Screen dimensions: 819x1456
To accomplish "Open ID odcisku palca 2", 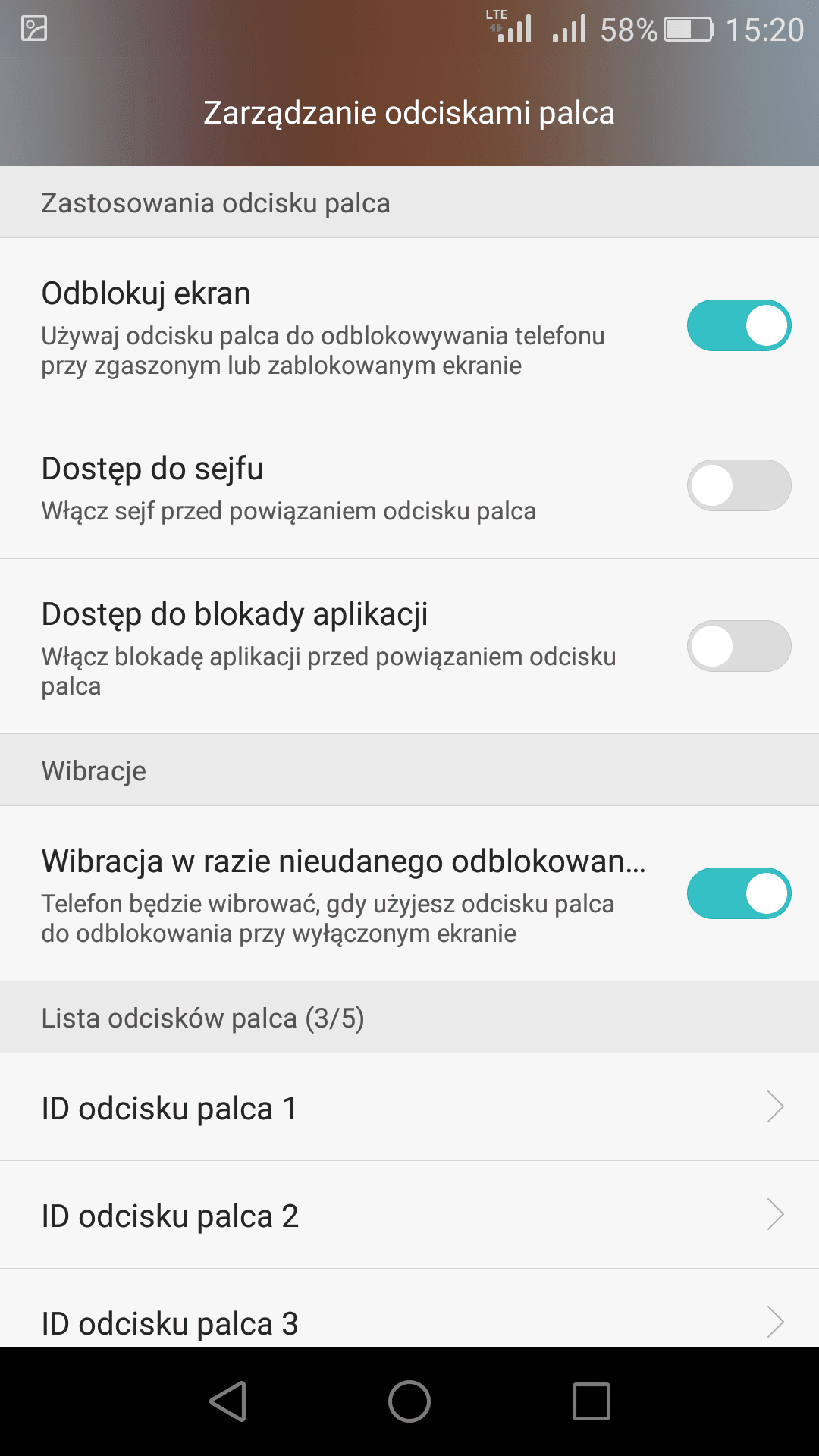I will (x=409, y=1215).
